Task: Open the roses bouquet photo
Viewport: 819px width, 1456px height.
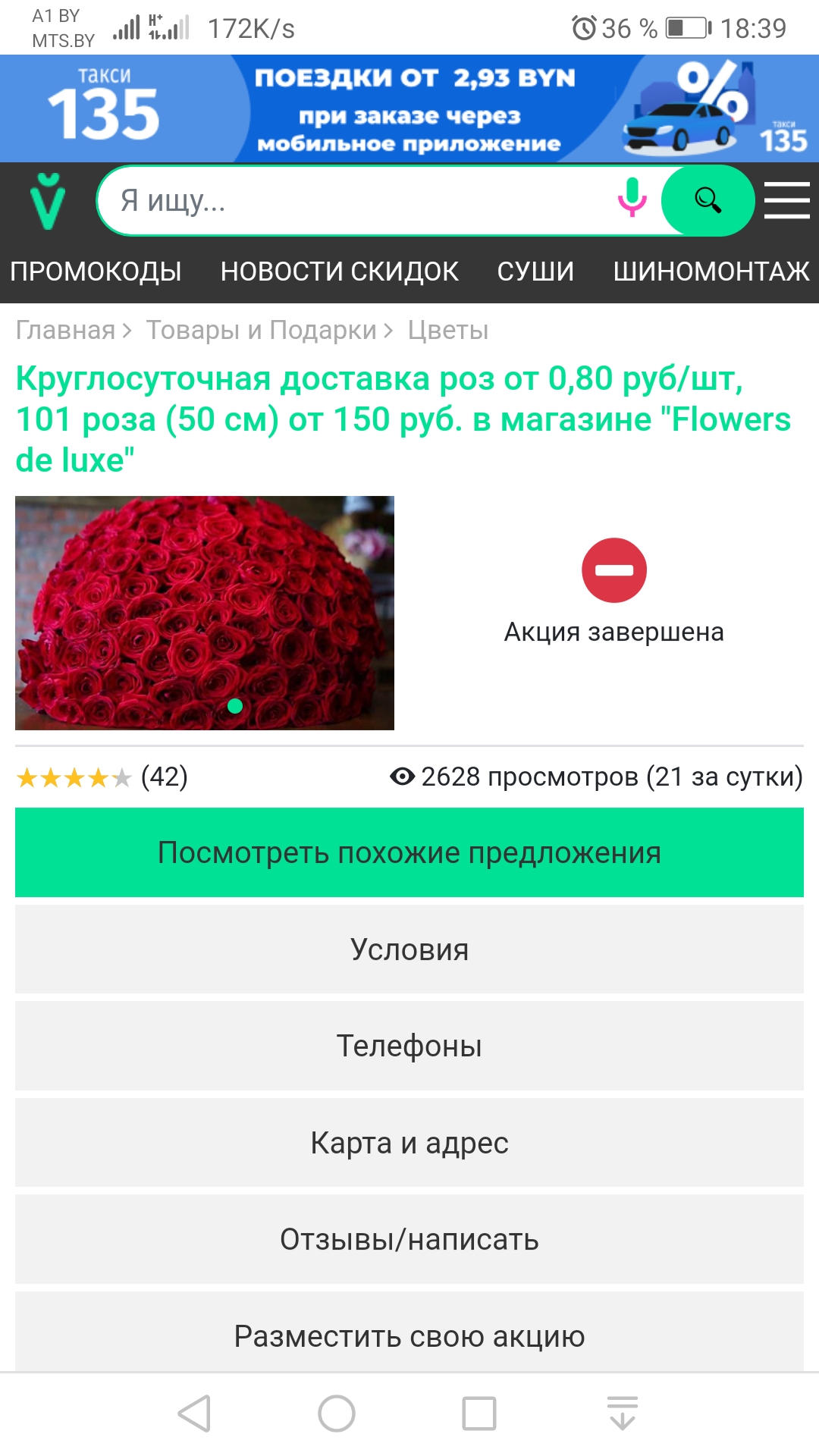Action: [205, 613]
